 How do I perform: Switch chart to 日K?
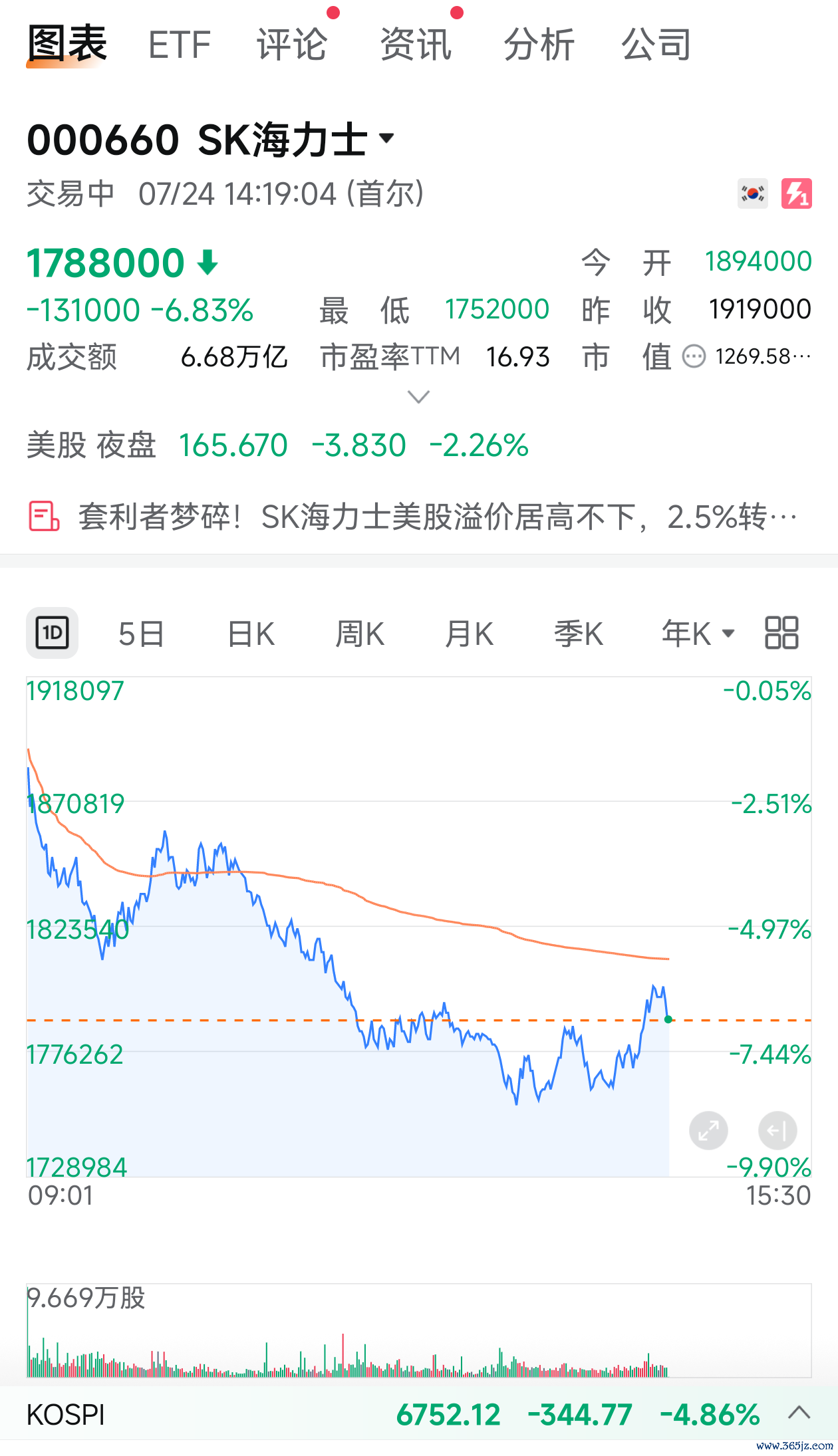[x=251, y=634]
